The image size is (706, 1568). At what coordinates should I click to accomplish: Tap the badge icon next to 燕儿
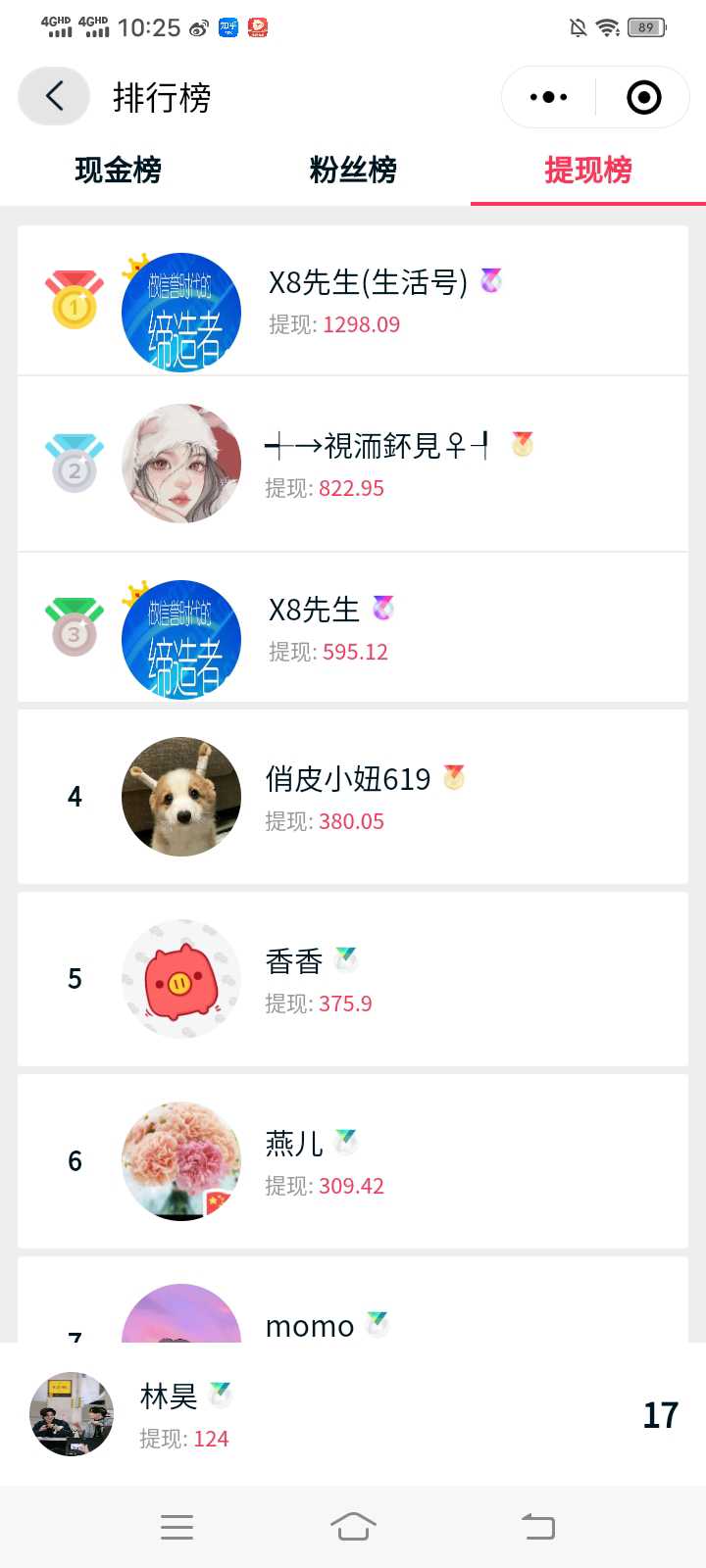tap(343, 1141)
